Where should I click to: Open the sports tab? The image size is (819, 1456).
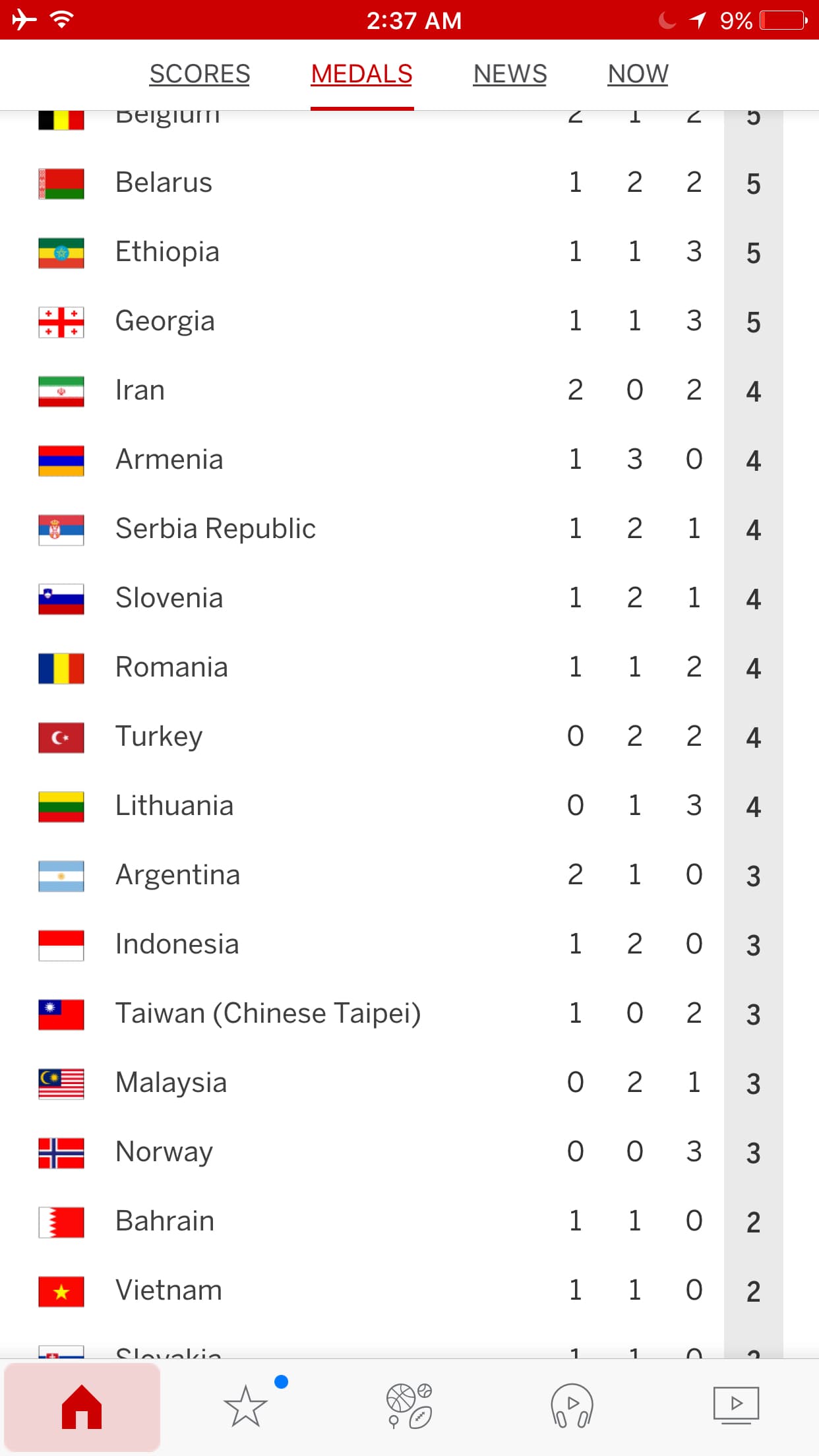409,1407
